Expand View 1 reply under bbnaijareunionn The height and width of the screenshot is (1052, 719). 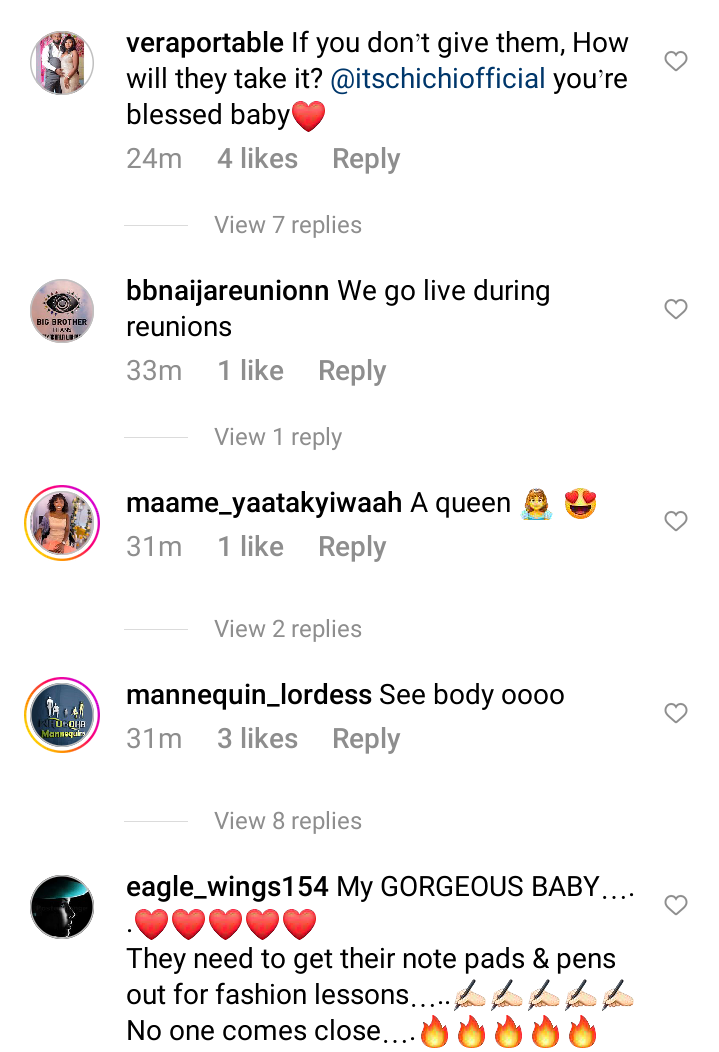(278, 437)
